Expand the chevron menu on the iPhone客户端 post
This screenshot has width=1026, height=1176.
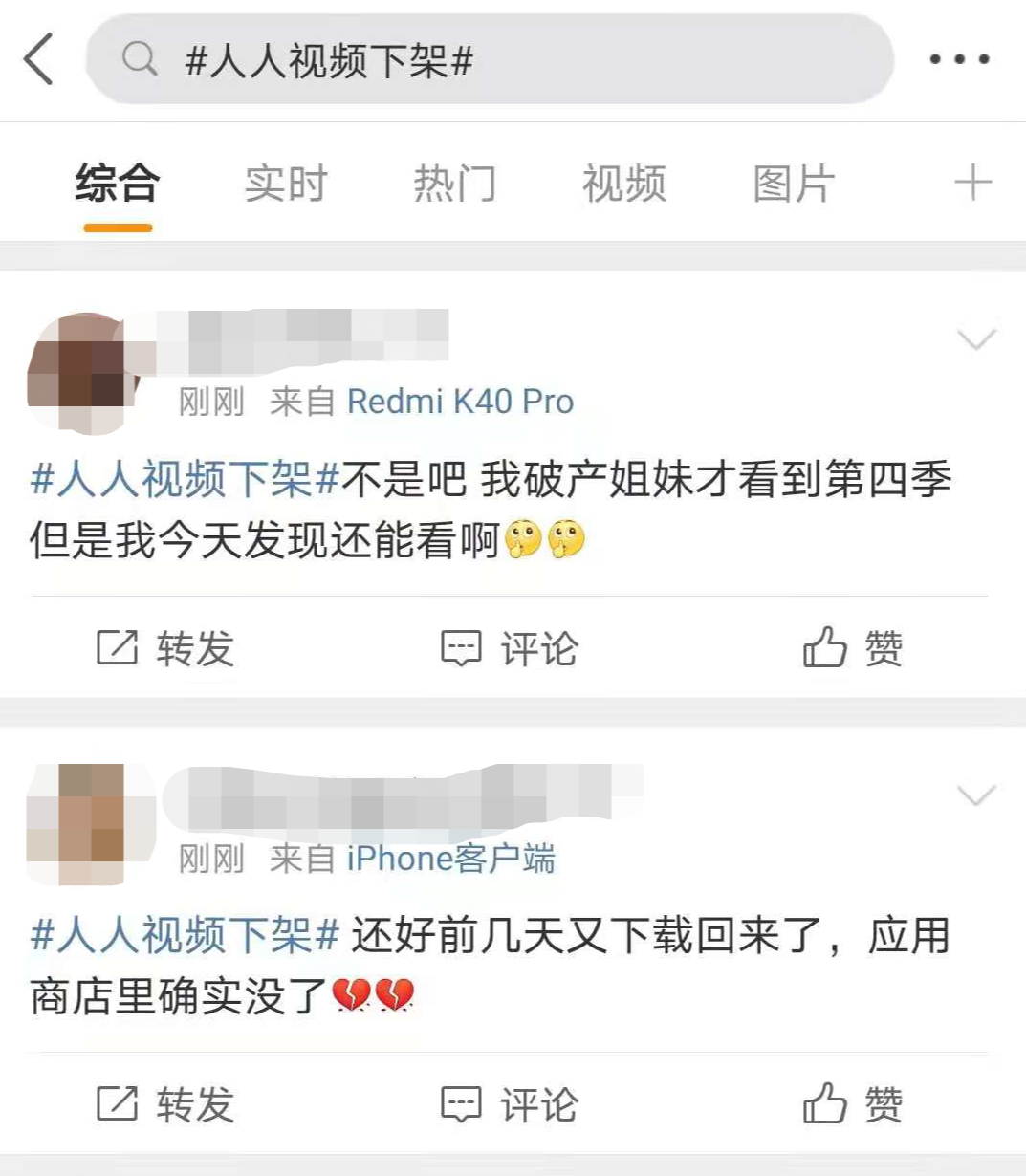[976, 795]
